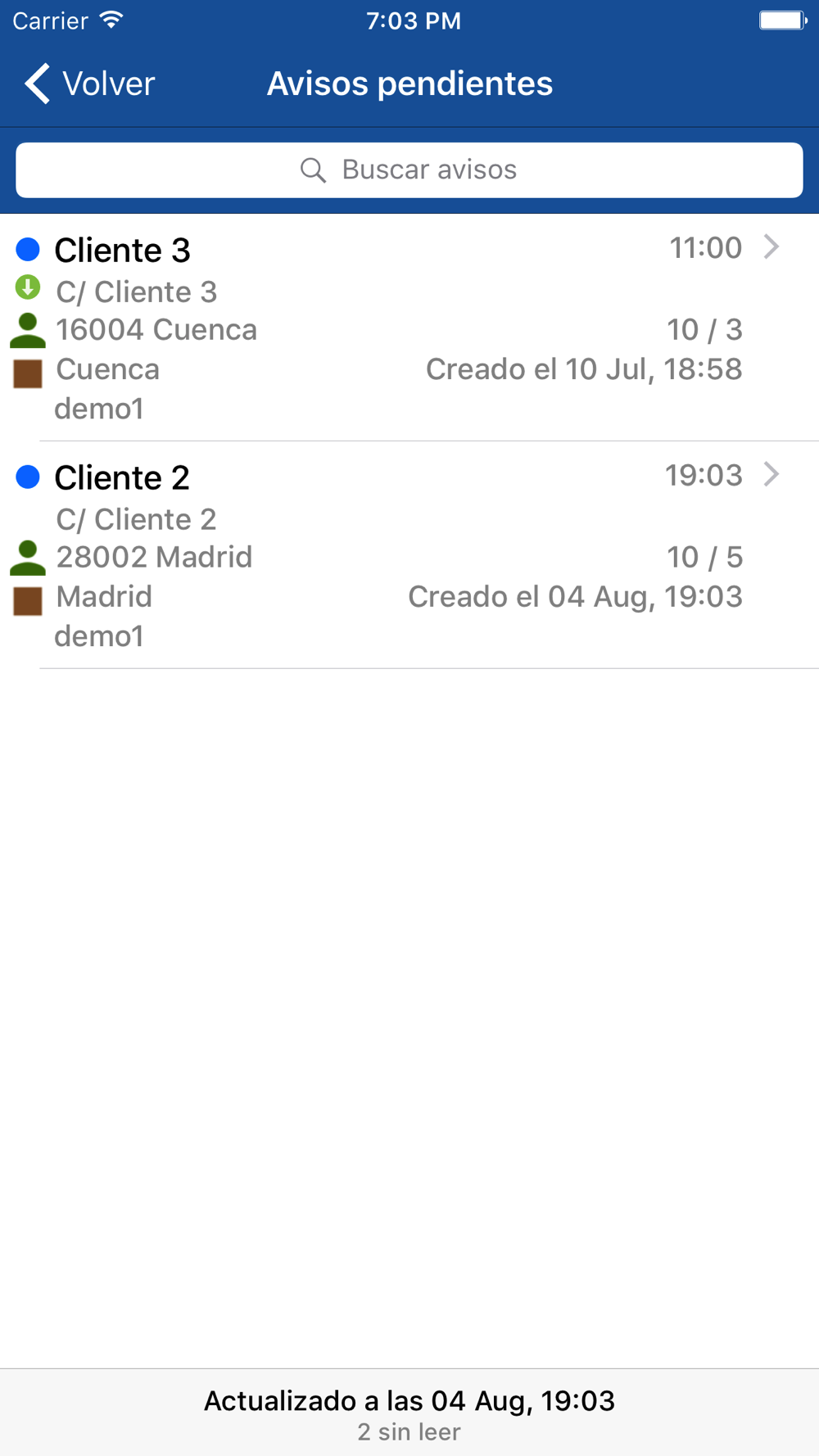Image resolution: width=819 pixels, height=1456 pixels.
Task: Open the Cliente 2 notice
Action: (x=409, y=555)
